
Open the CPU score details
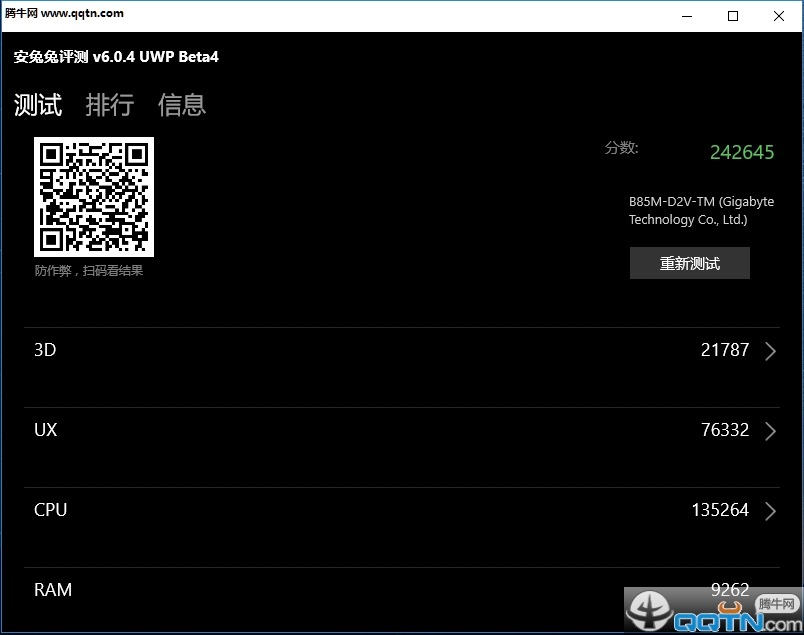click(404, 510)
